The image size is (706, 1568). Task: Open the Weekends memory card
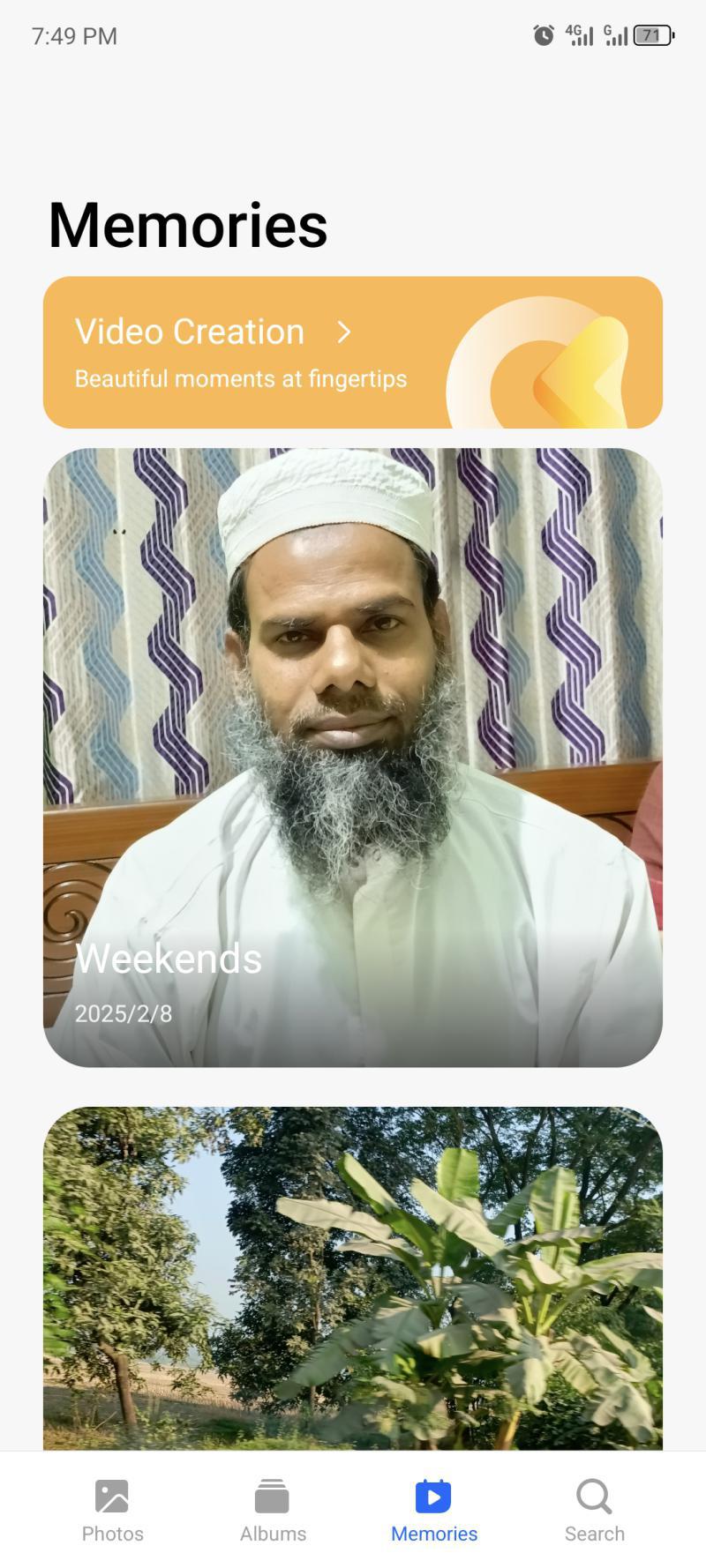pyautogui.click(x=353, y=758)
